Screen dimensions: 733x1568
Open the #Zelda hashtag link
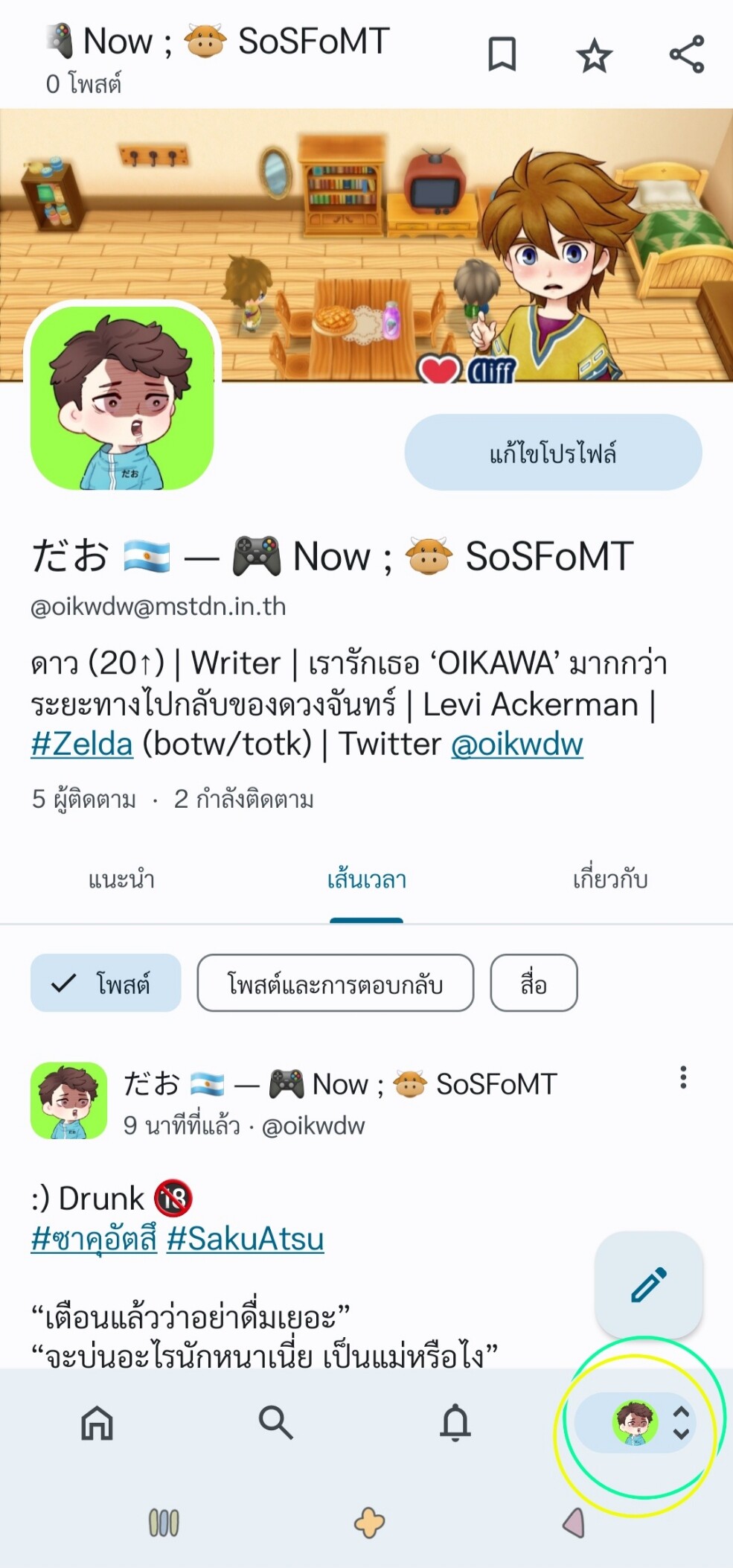(82, 744)
